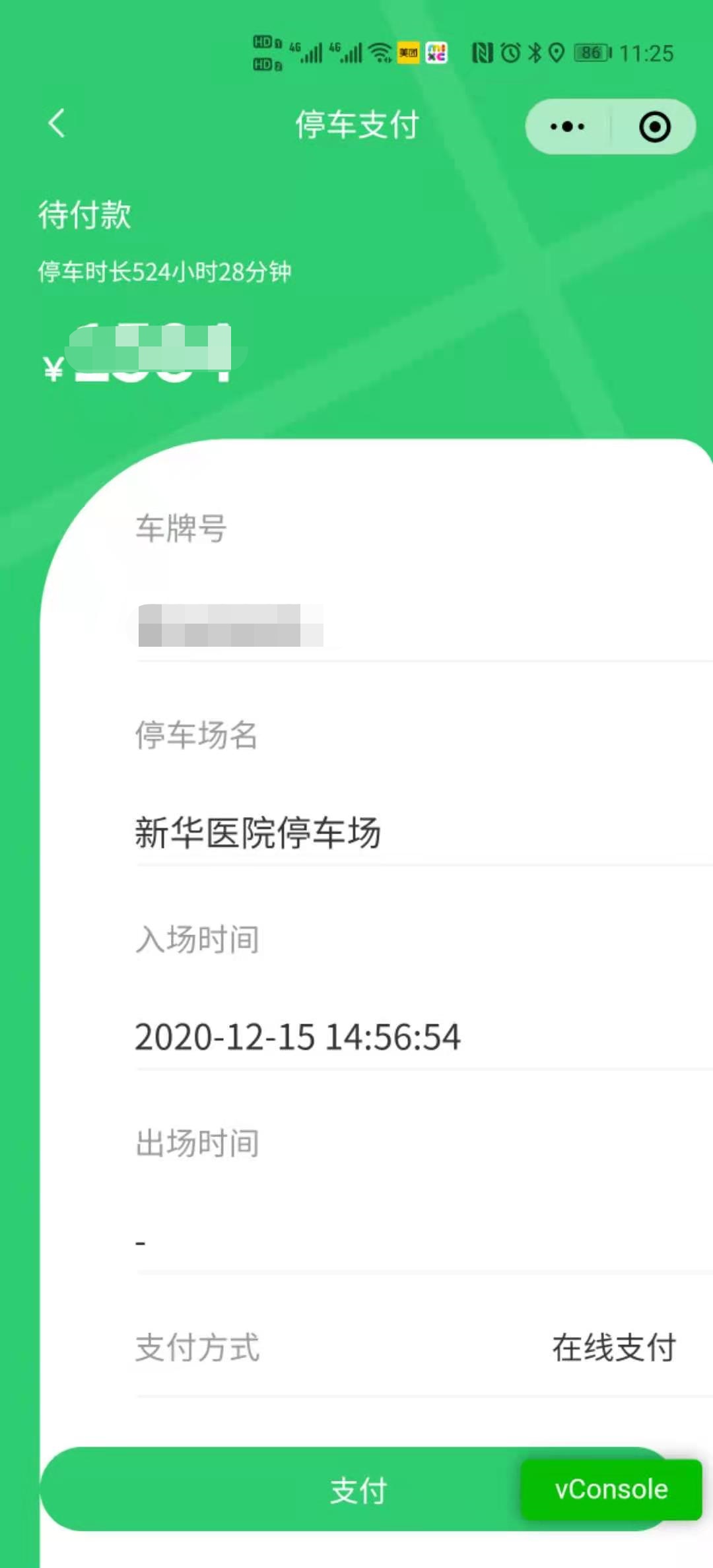This screenshot has height=1568, width=713.
Task: Open the mini program's three-dot menu
Action: pyautogui.click(x=567, y=127)
